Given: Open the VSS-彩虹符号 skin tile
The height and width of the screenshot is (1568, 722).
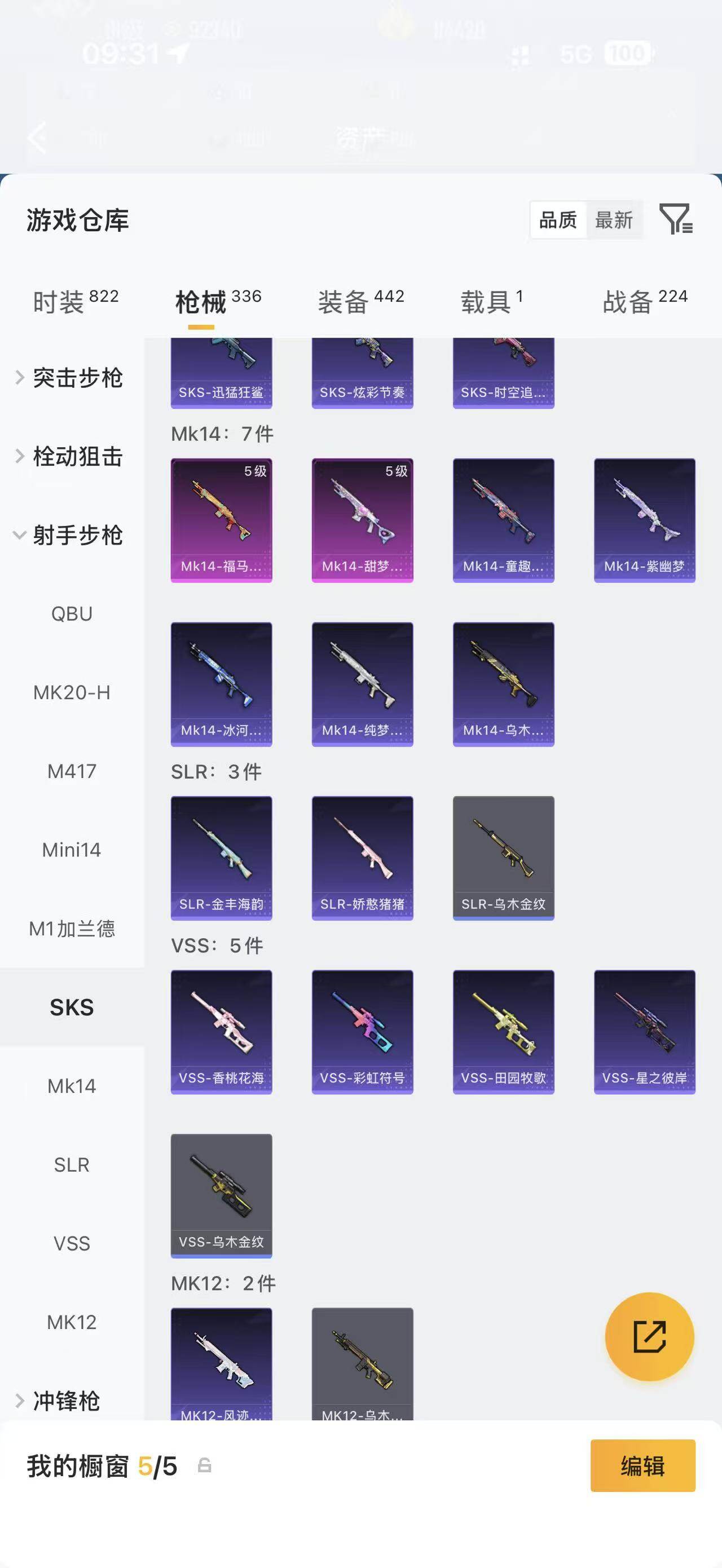Looking at the screenshot, I should click(x=362, y=1032).
